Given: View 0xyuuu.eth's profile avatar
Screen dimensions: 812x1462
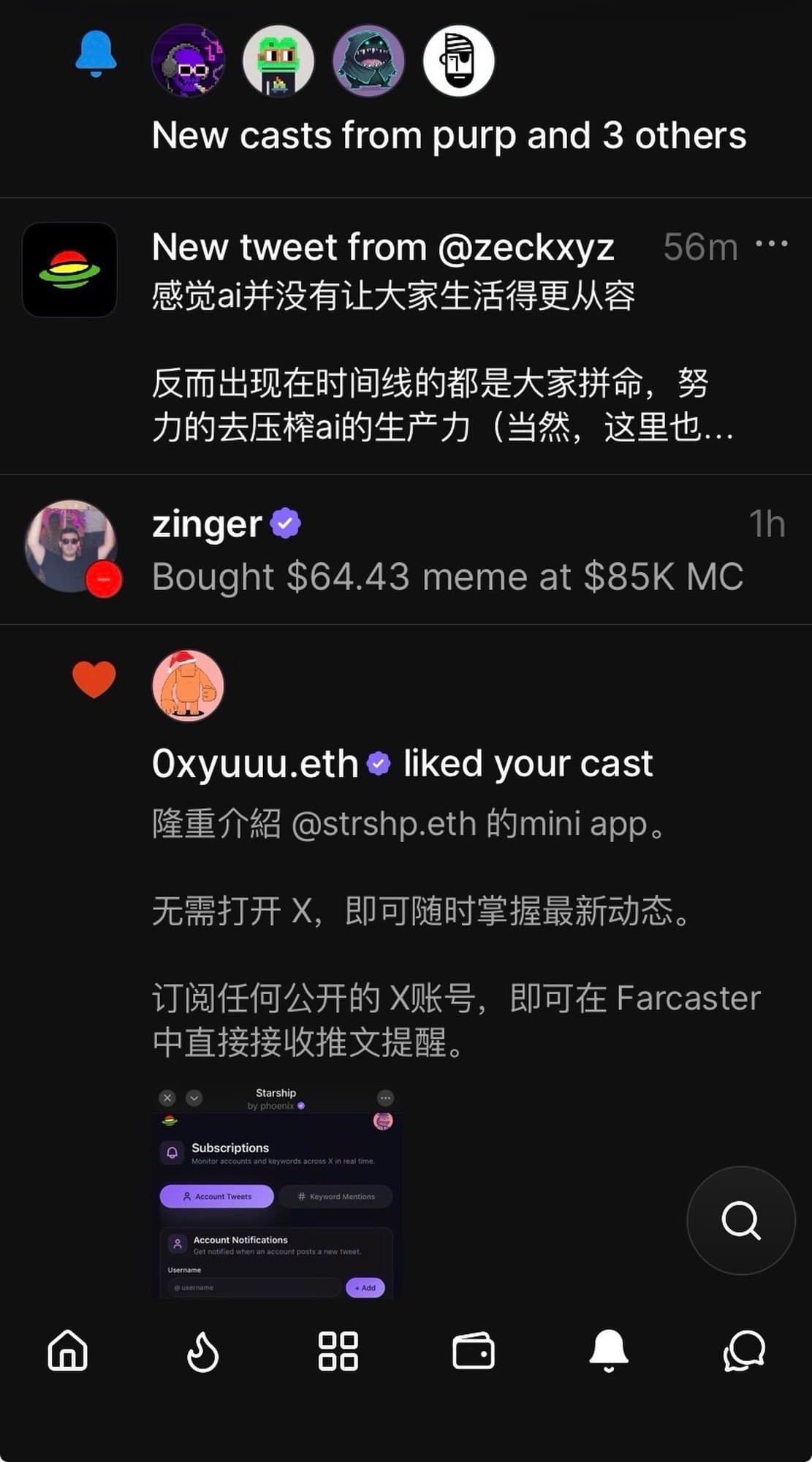Looking at the screenshot, I should (188, 685).
